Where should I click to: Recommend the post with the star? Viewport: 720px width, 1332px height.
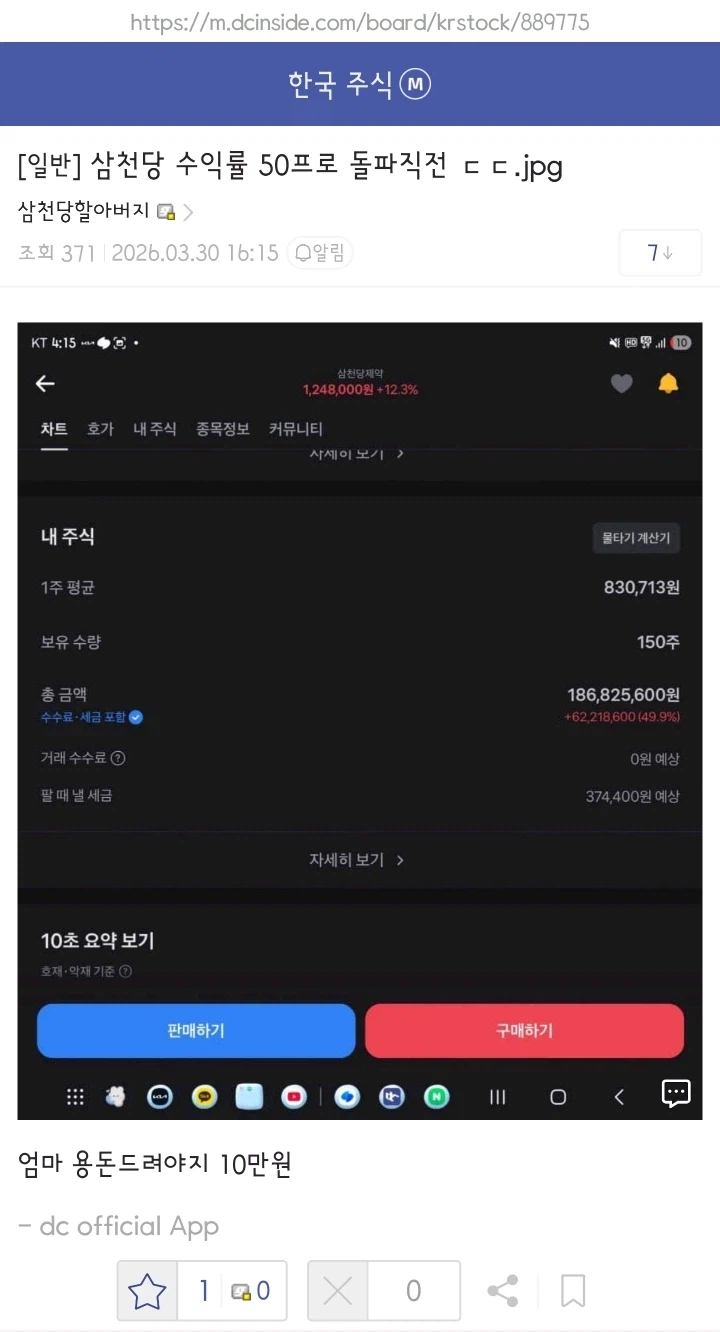(x=148, y=1290)
